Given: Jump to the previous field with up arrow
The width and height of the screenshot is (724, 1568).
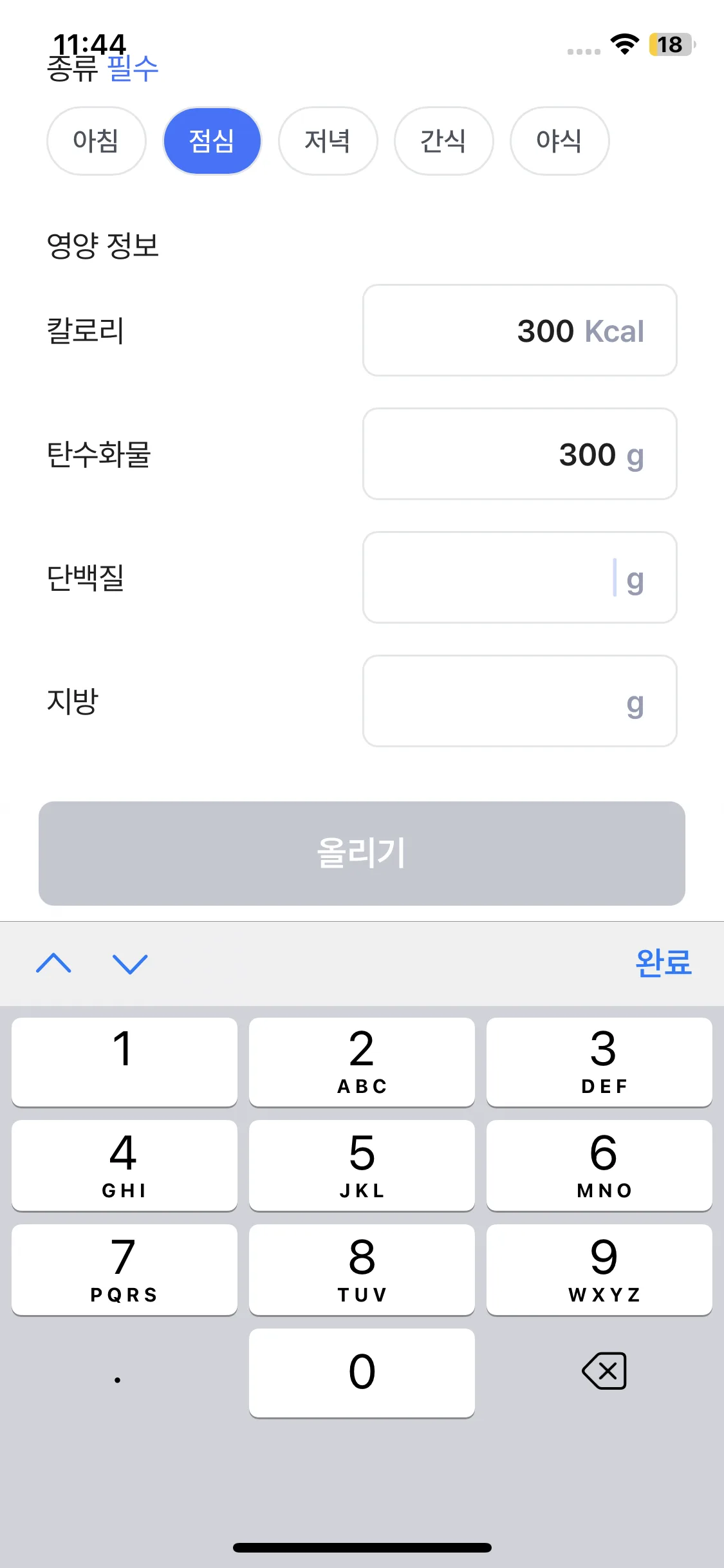Looking at the screenshot, I should coord(54,964).
